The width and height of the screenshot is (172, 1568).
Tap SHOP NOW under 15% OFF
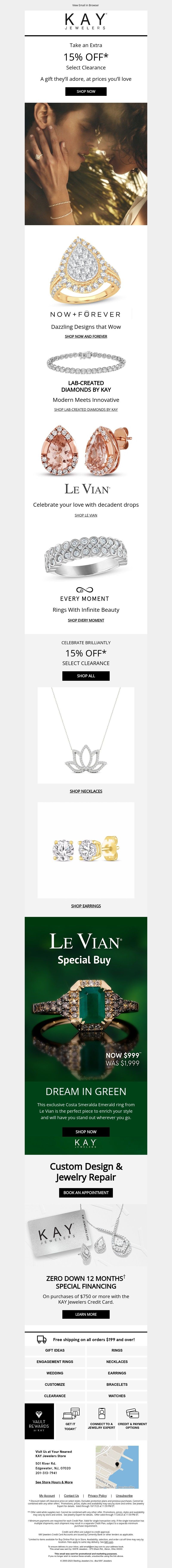click(86, 91)
